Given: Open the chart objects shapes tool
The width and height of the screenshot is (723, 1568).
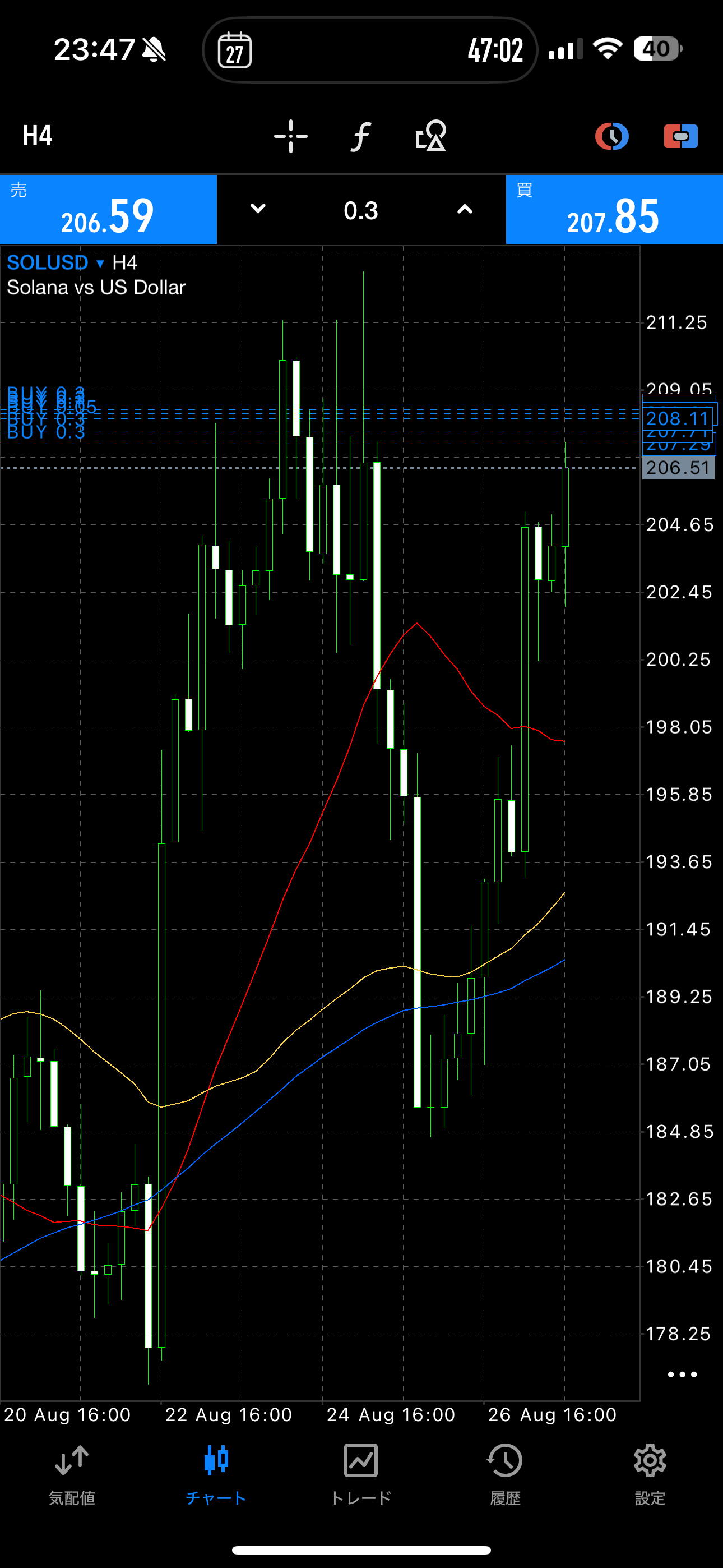Looking at the screenshot, I should (431, 136).
